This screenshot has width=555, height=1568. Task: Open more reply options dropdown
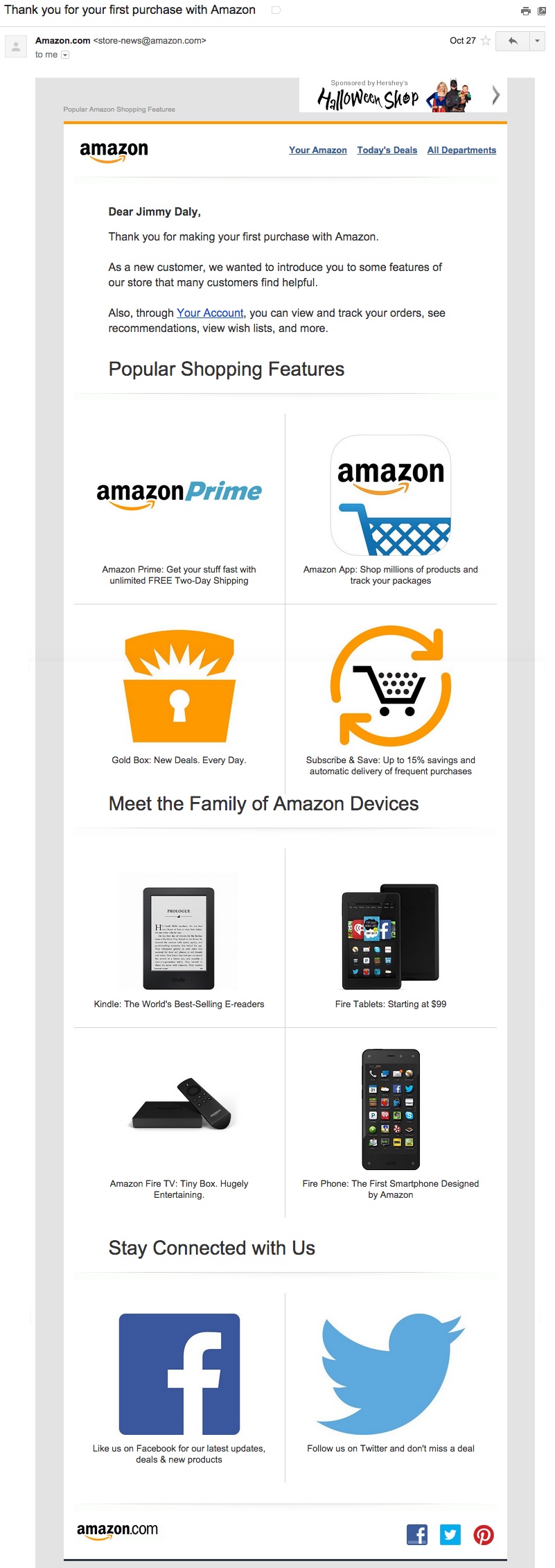pos(537,41)
